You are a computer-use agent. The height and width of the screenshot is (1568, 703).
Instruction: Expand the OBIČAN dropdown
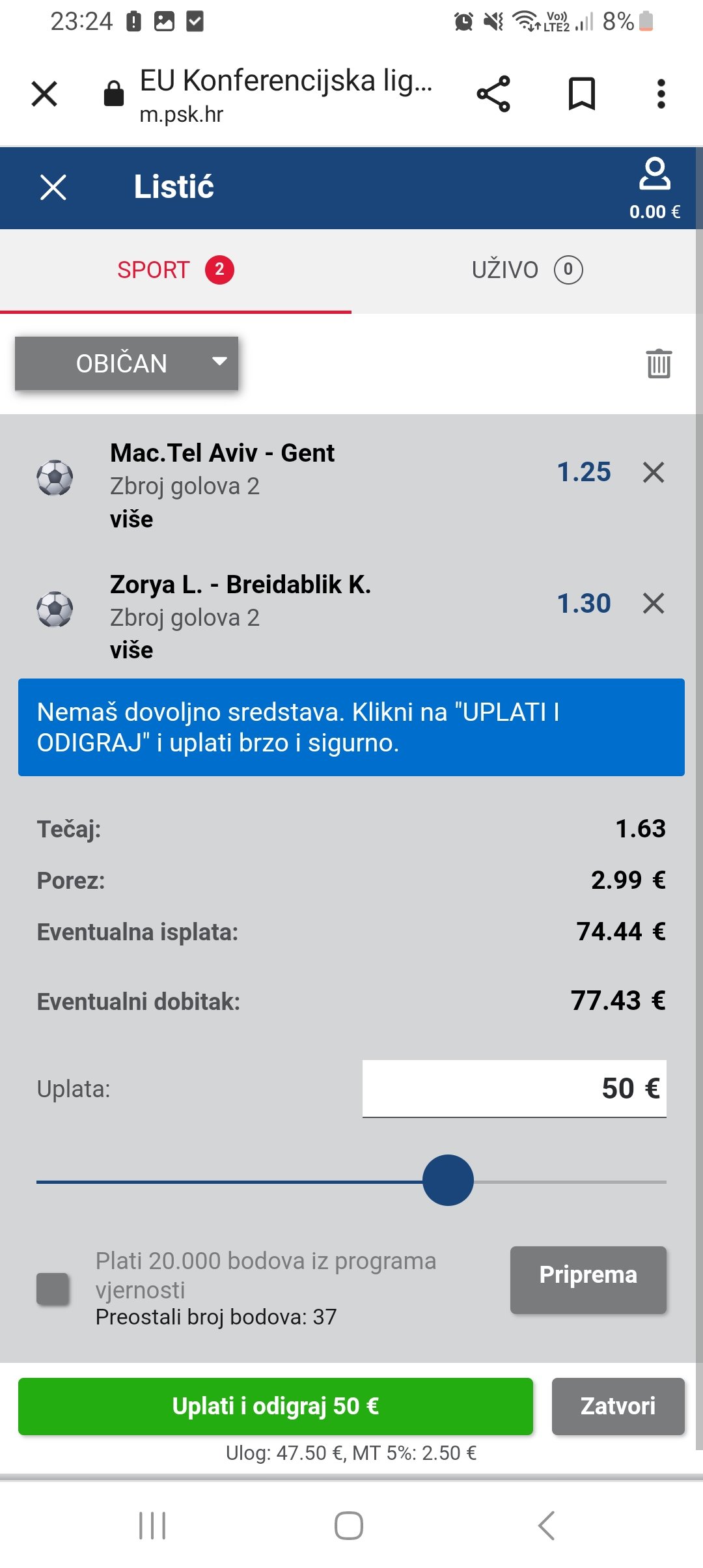(x=127, y=363)
